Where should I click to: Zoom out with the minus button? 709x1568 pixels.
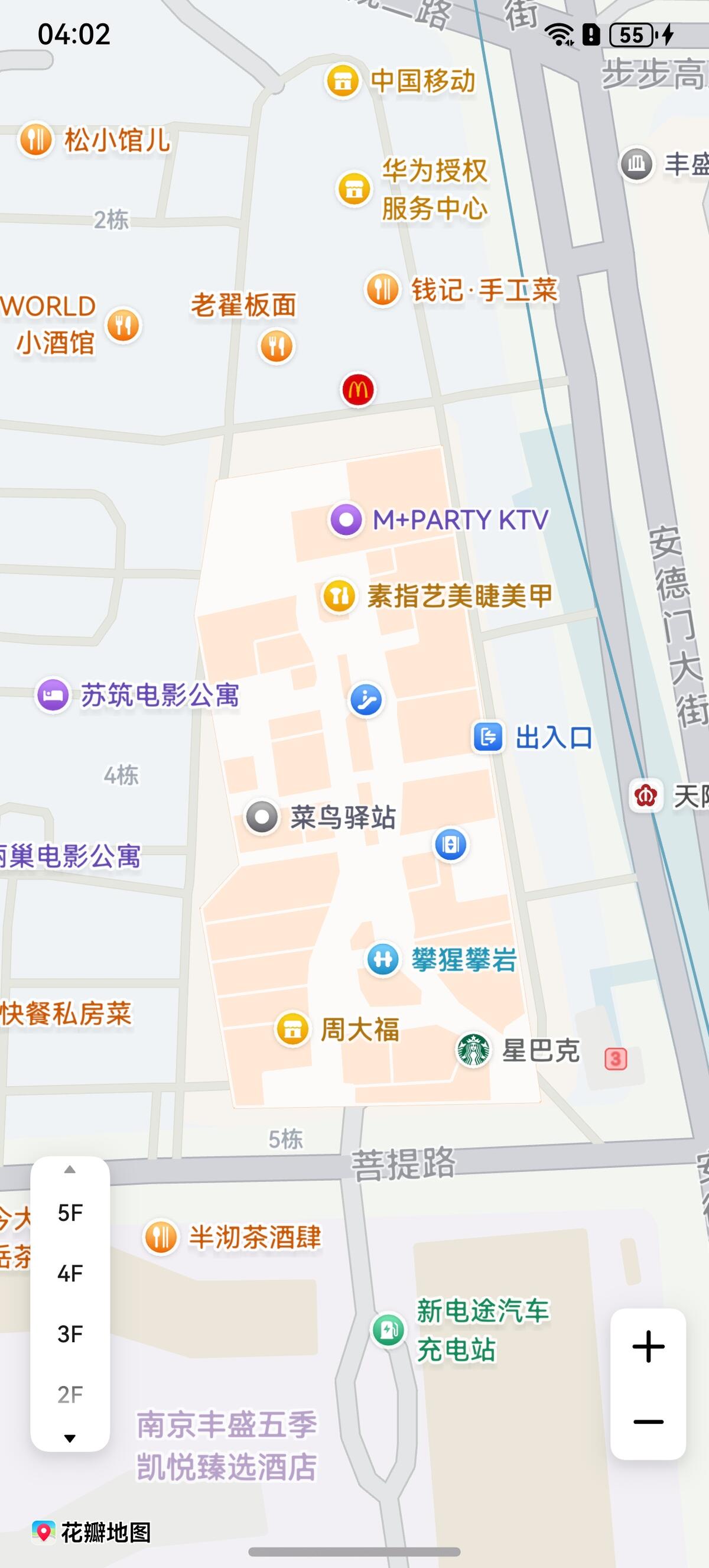coord(648,1422)
